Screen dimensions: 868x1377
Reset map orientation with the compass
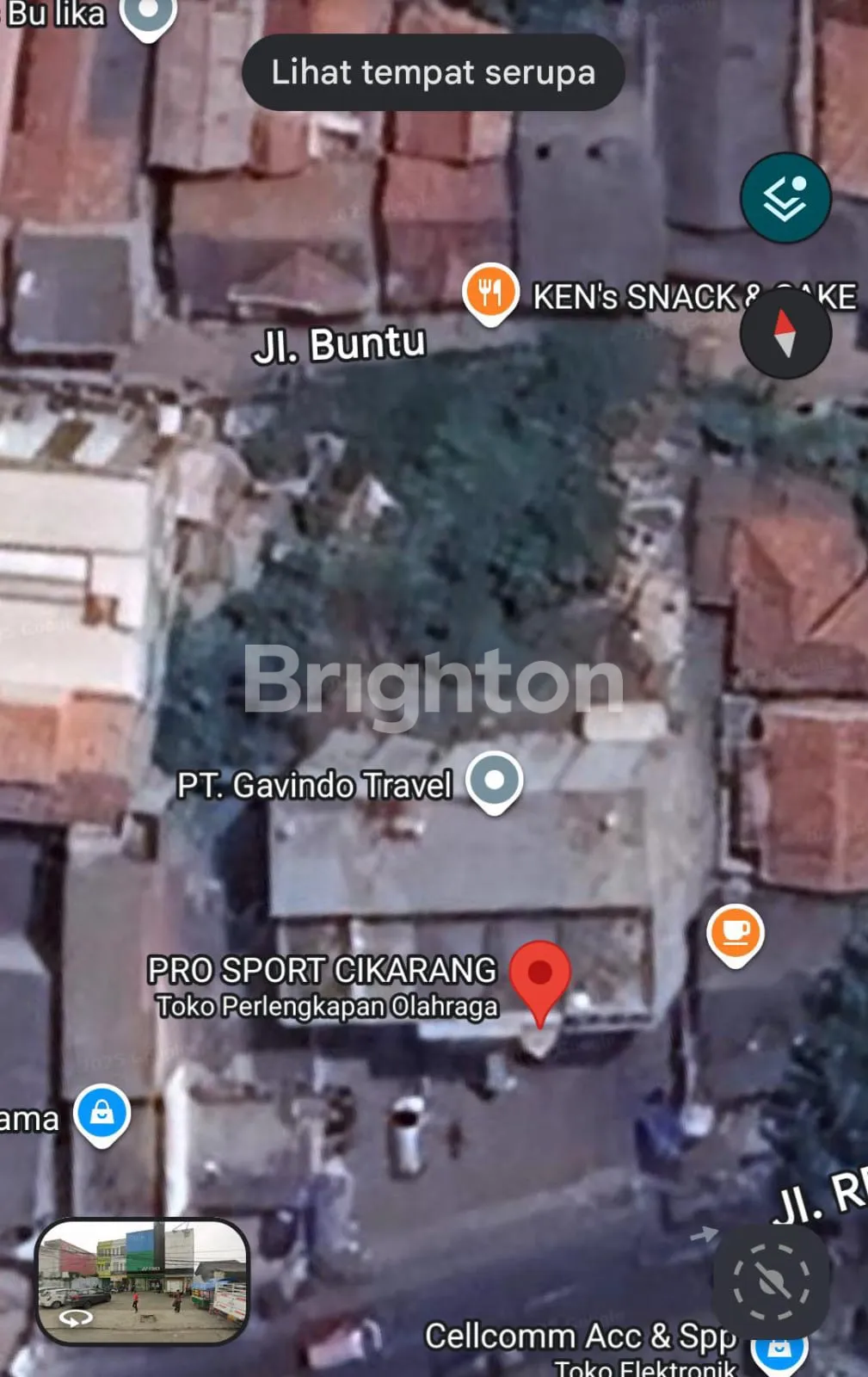(785, 334)
